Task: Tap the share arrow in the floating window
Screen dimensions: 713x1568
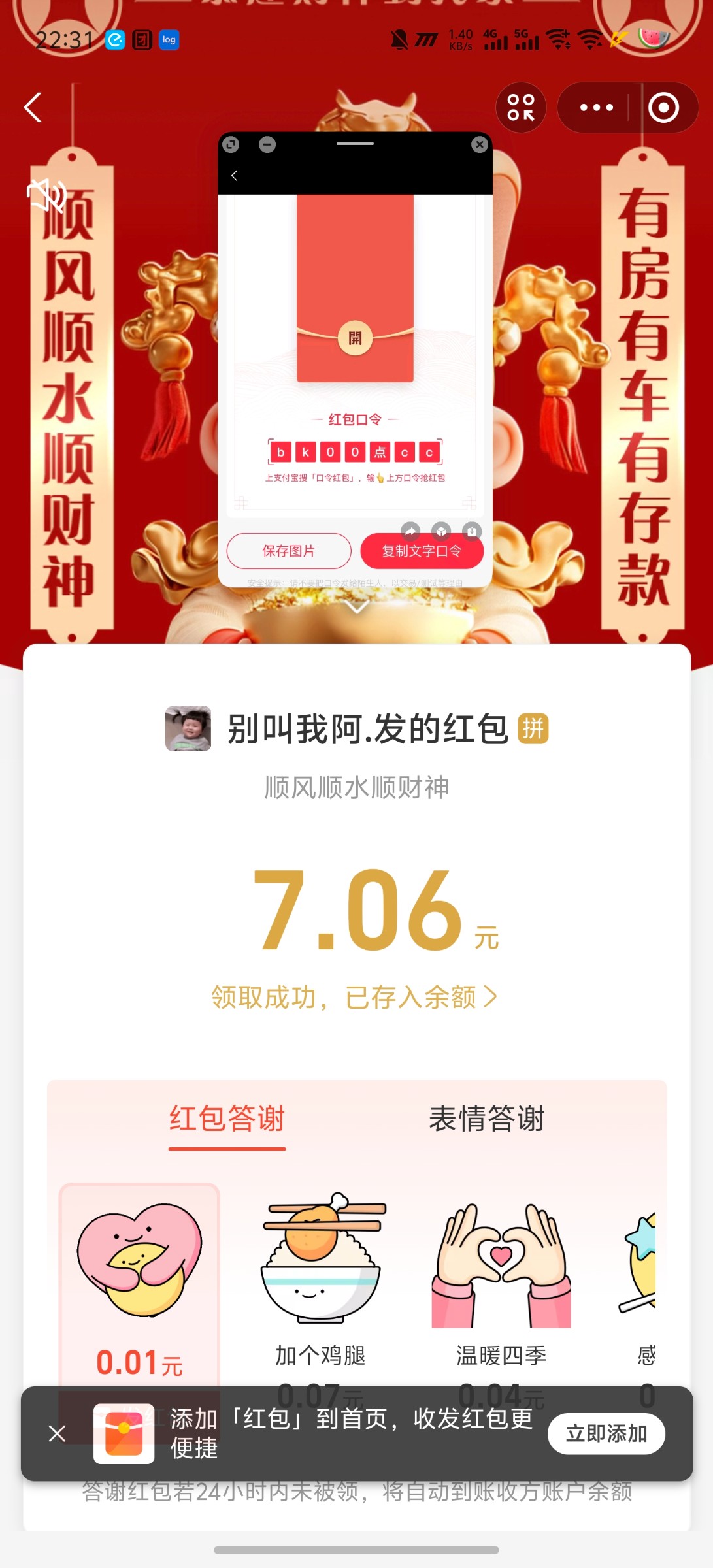Action: pos(410,531)
